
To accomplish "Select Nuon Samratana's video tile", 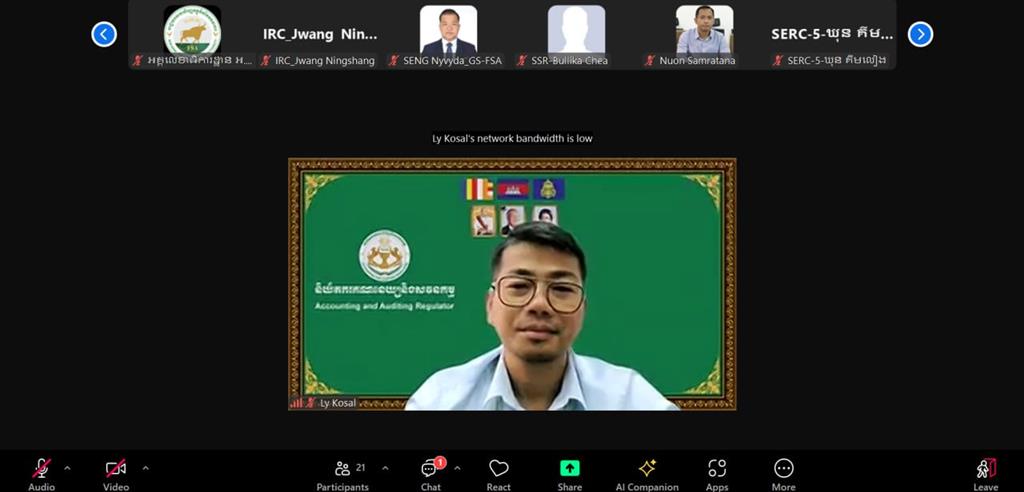I will tap(704, 34).
